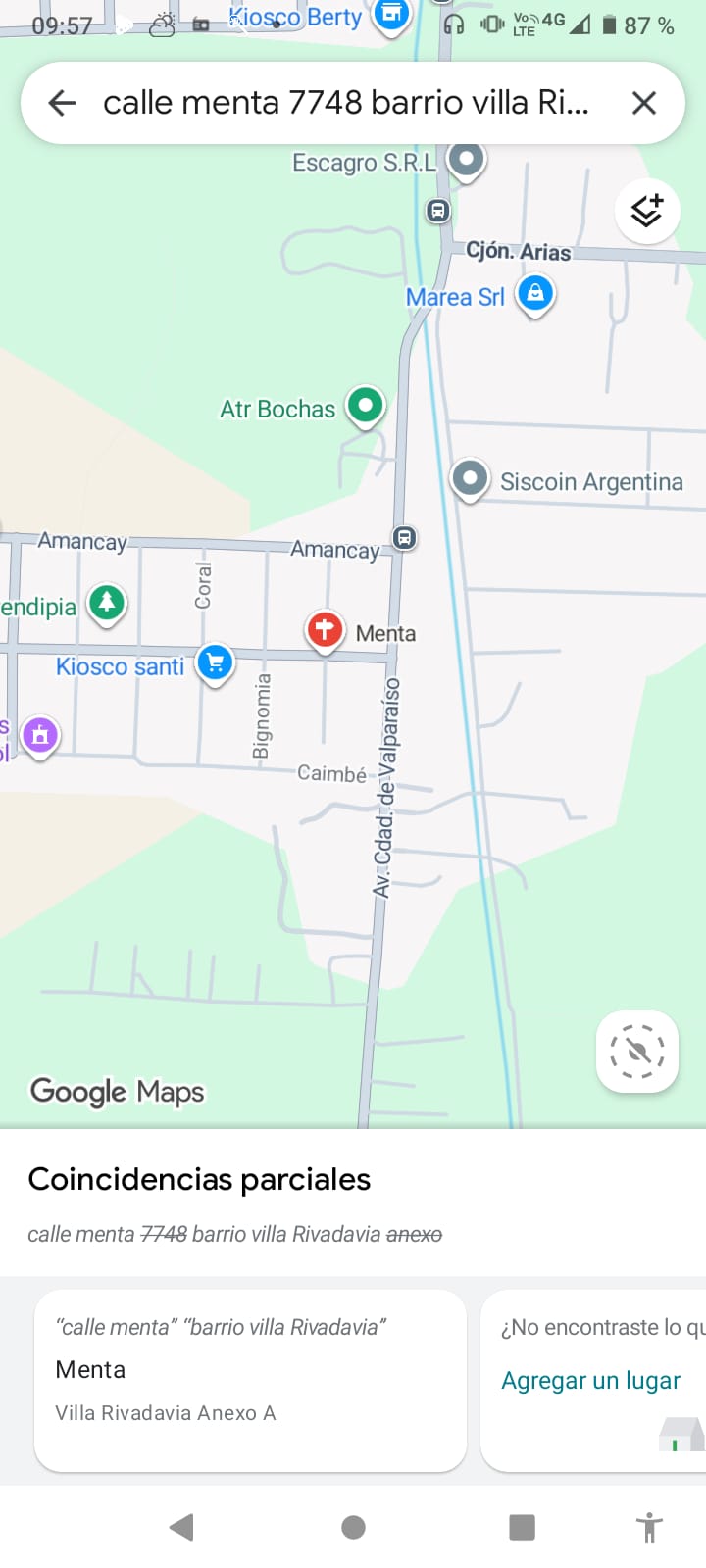The image size is (706, 1568).
Task: Go to the home screen
Action: pos(353,1527)
